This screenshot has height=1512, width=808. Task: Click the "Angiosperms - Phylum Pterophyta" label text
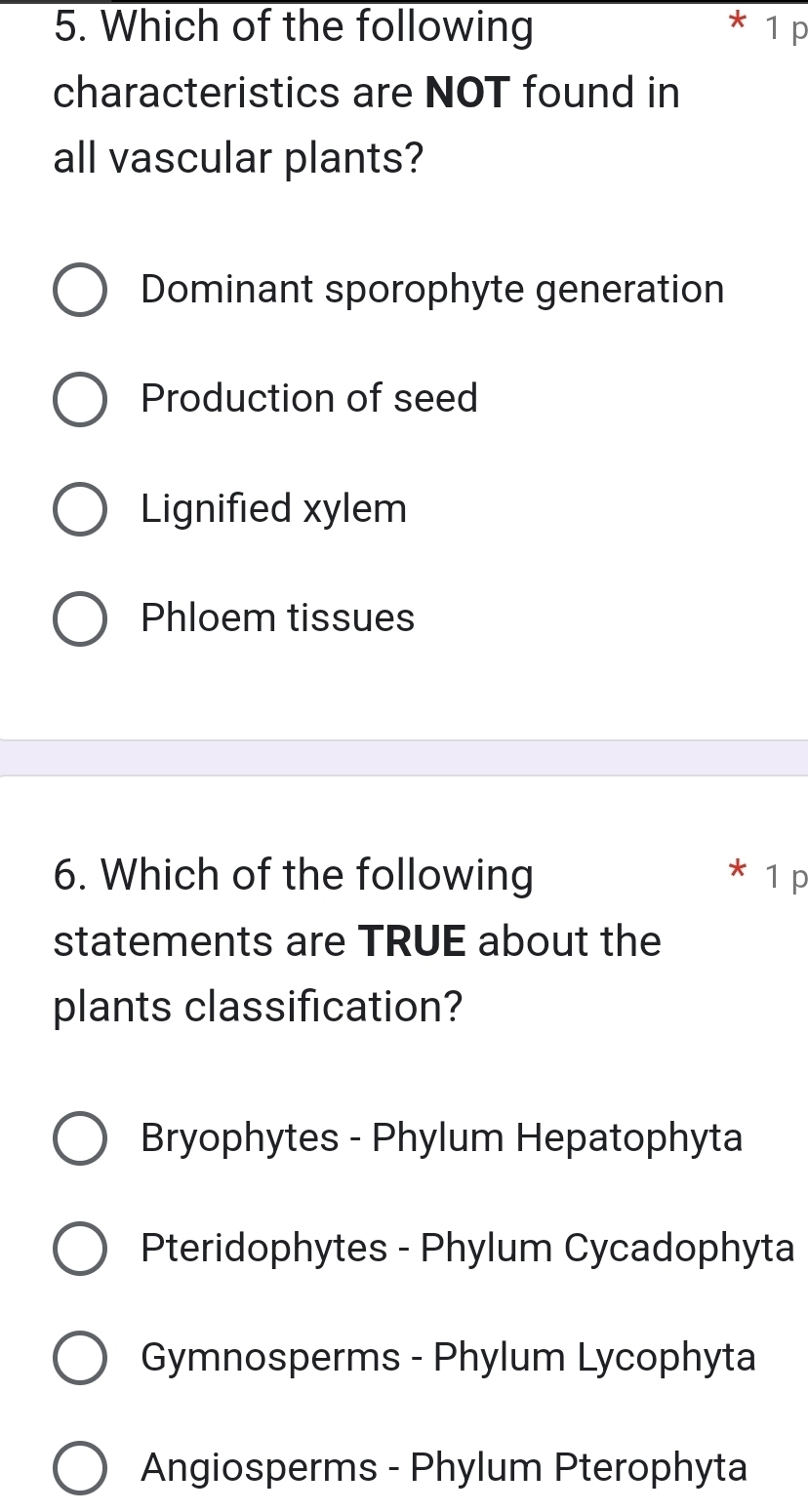pyautogui.click(x=442, y=1467)
